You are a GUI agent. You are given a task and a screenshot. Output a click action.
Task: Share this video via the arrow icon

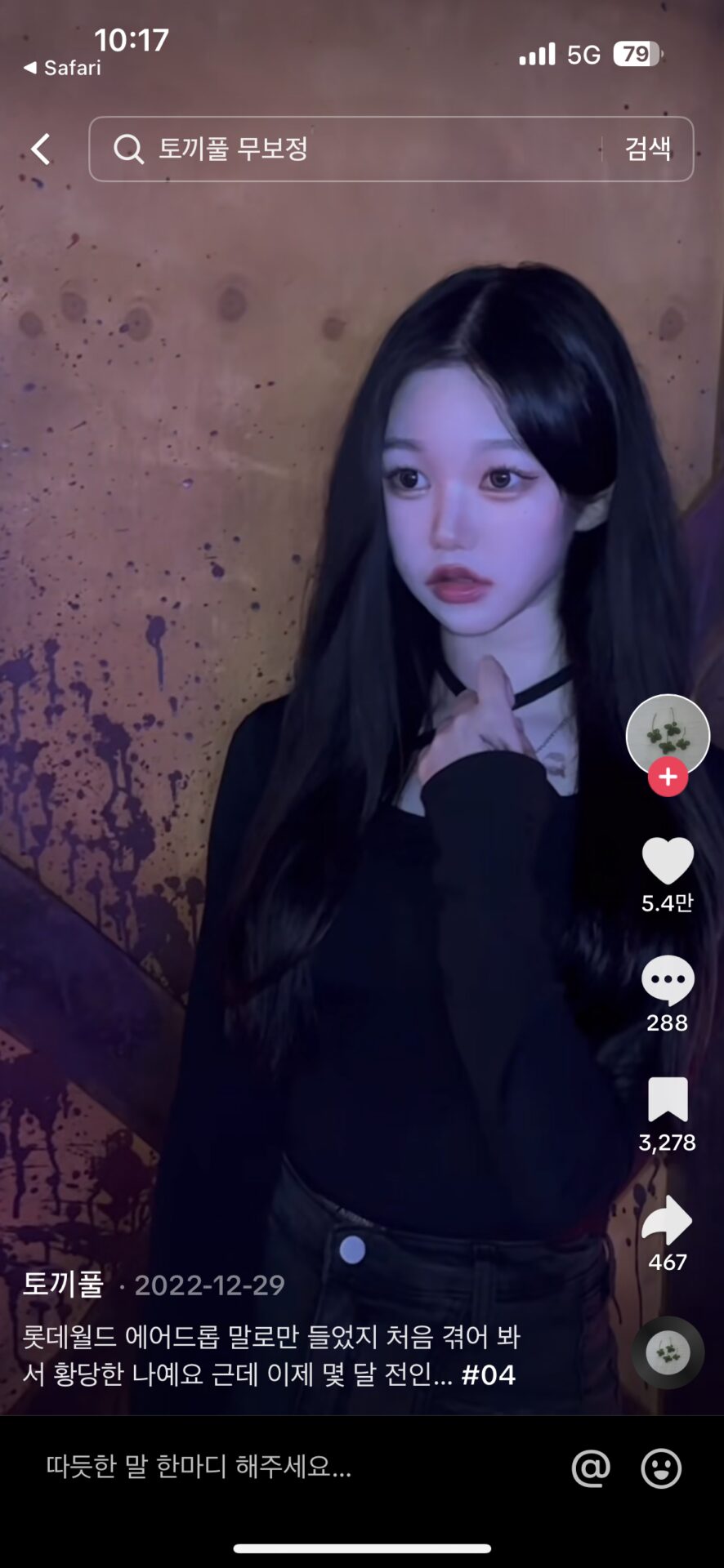point(668,1220)
